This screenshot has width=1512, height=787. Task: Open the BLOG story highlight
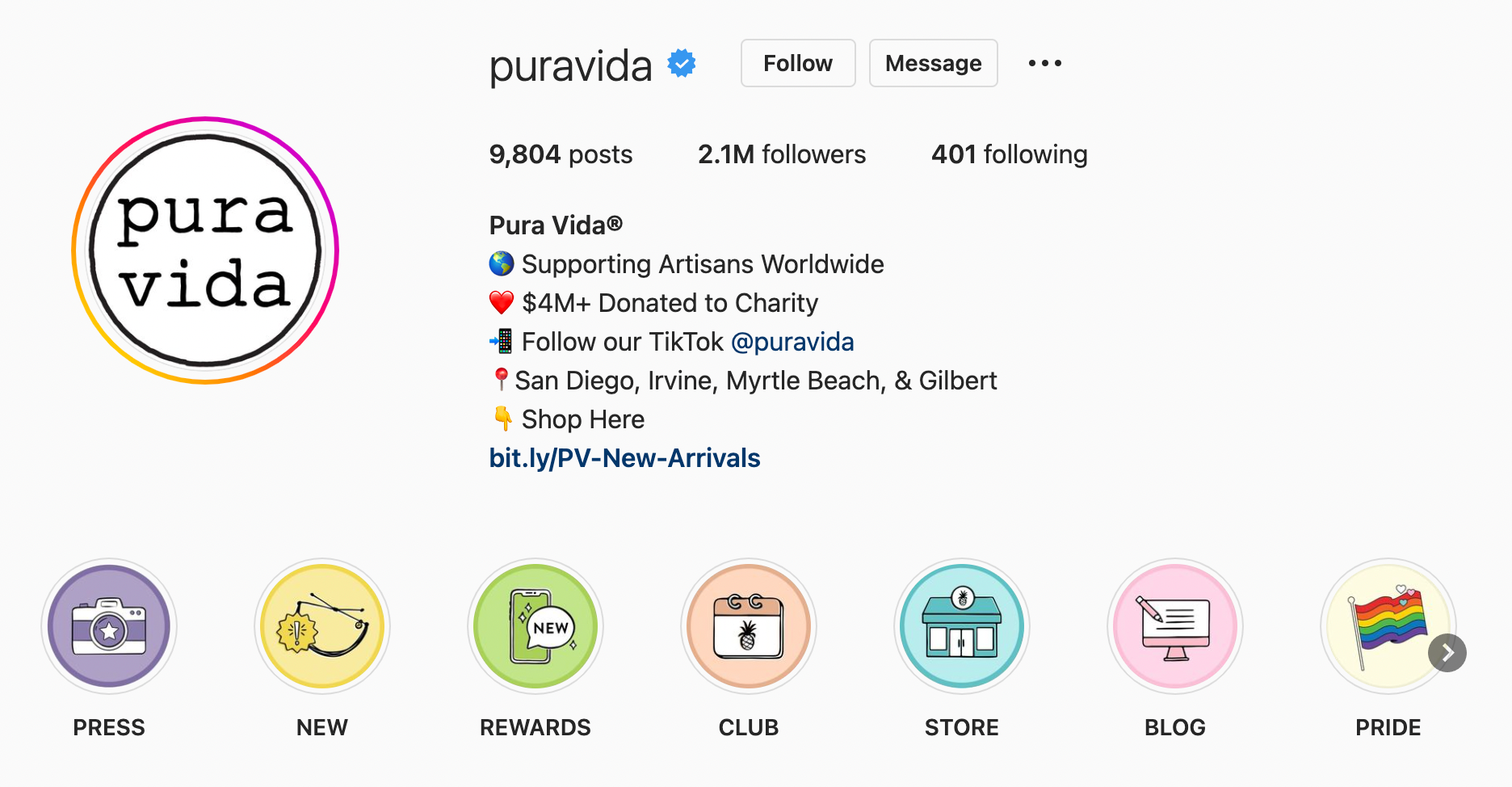point(1175,626)
